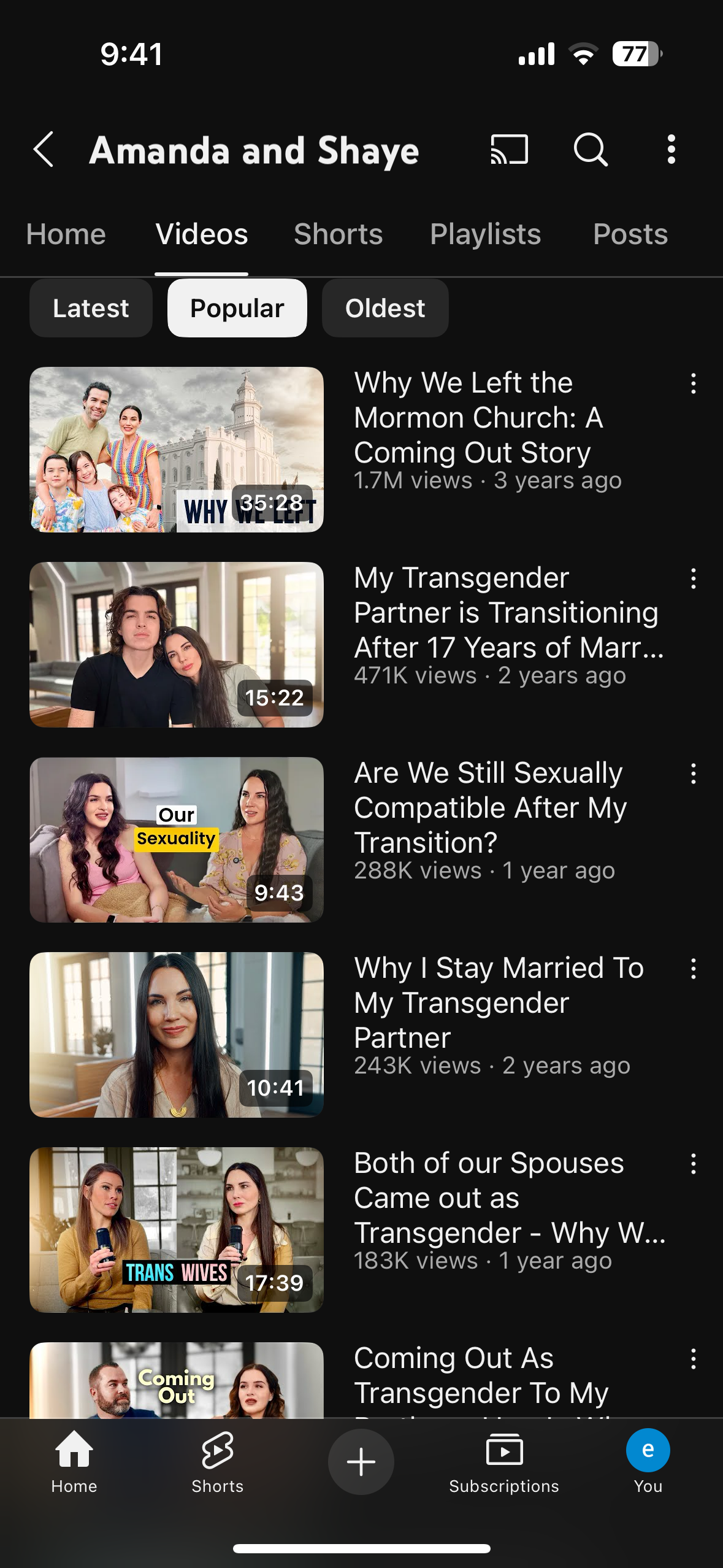The image size is (723, 1568).
Task: Search within the channel
Action: (x=590, y=149)
